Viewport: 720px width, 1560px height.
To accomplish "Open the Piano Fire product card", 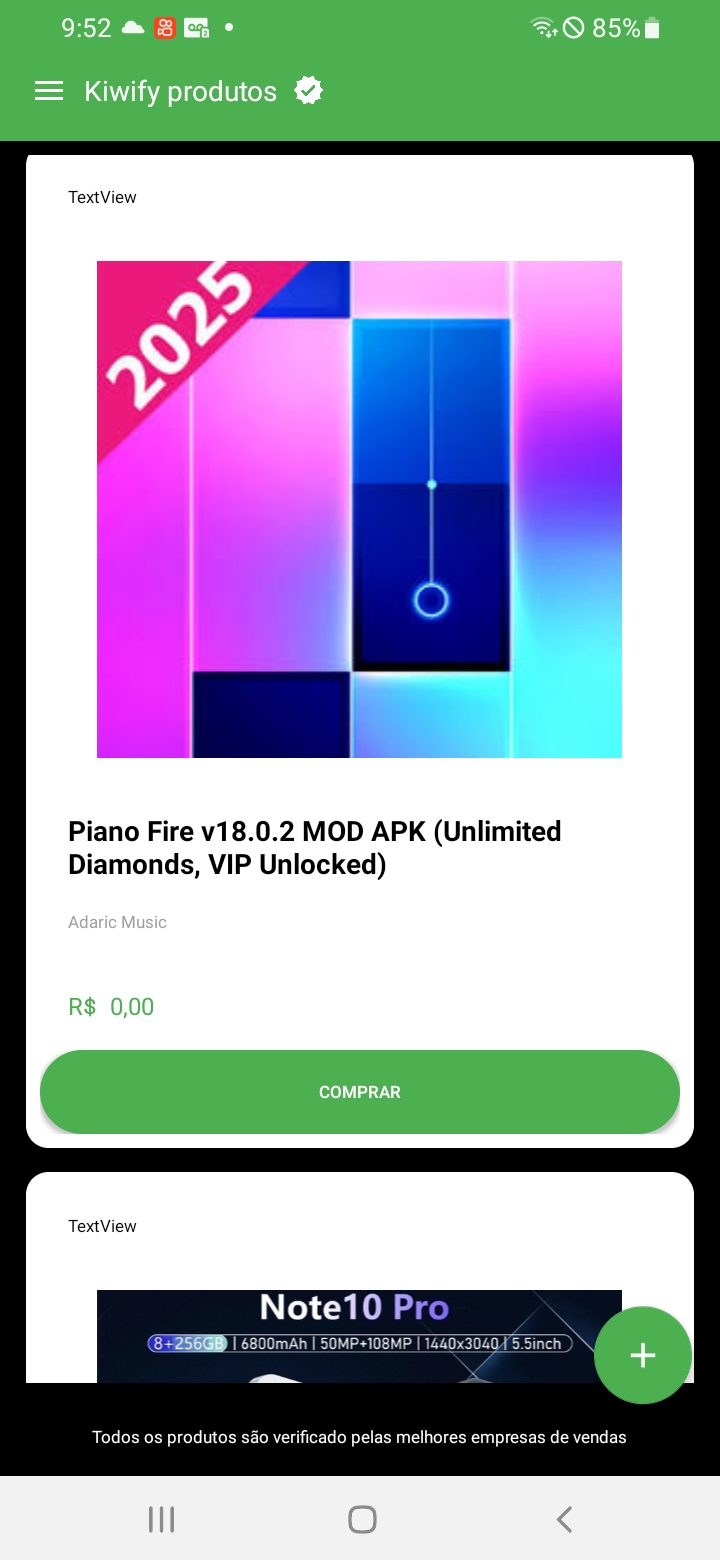I will coord(360,650).
